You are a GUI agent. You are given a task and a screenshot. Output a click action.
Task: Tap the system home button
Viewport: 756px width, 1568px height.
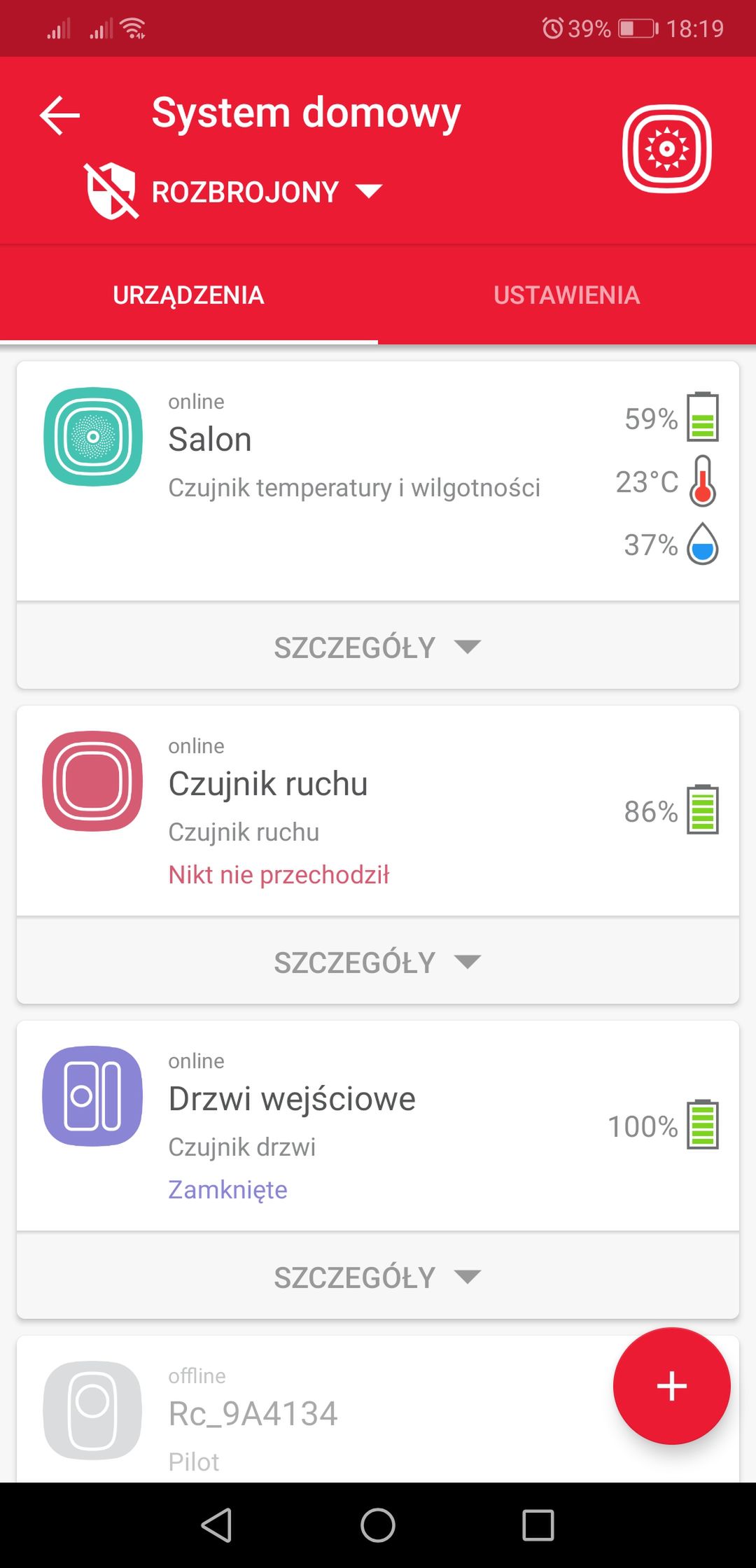(x=378, y=1525)
